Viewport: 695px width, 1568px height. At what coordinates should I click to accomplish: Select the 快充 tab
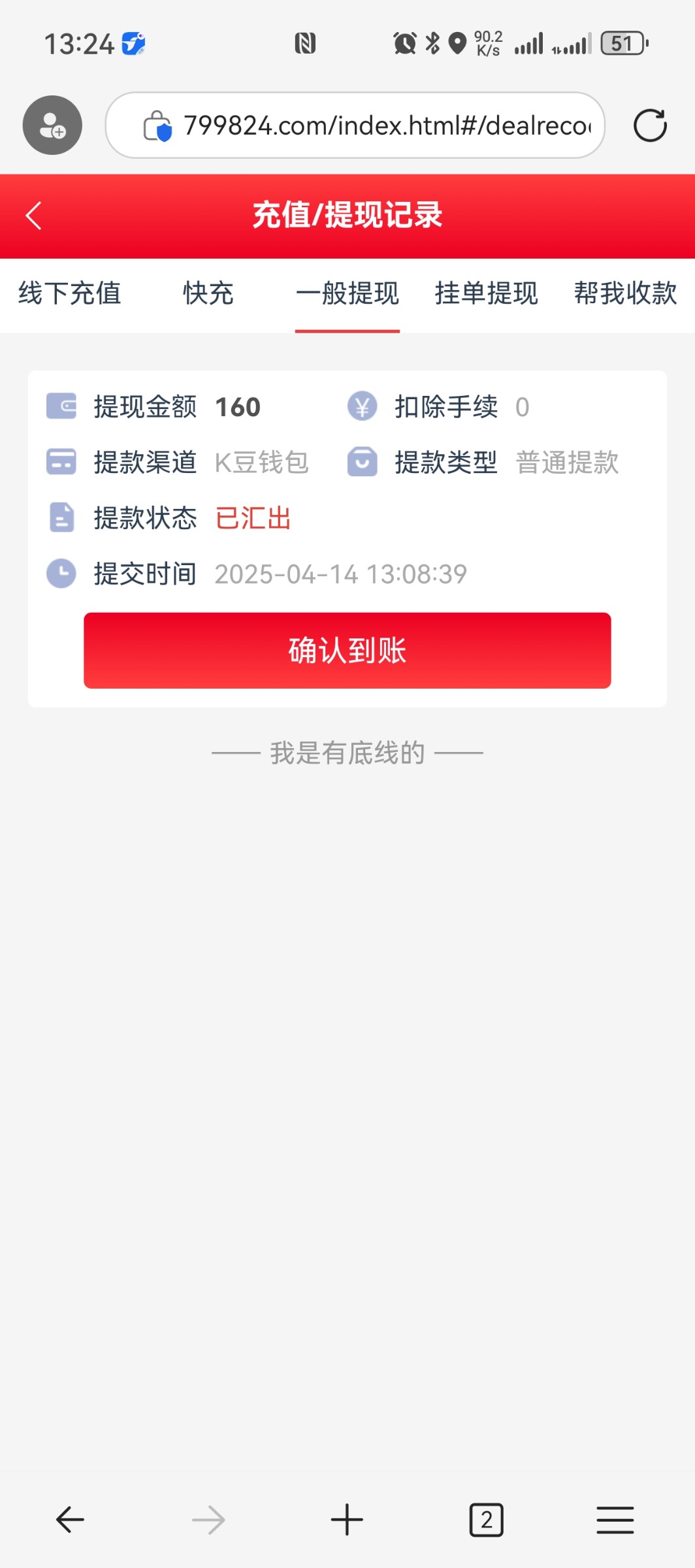pyautogui.click(x=208, y=293)
